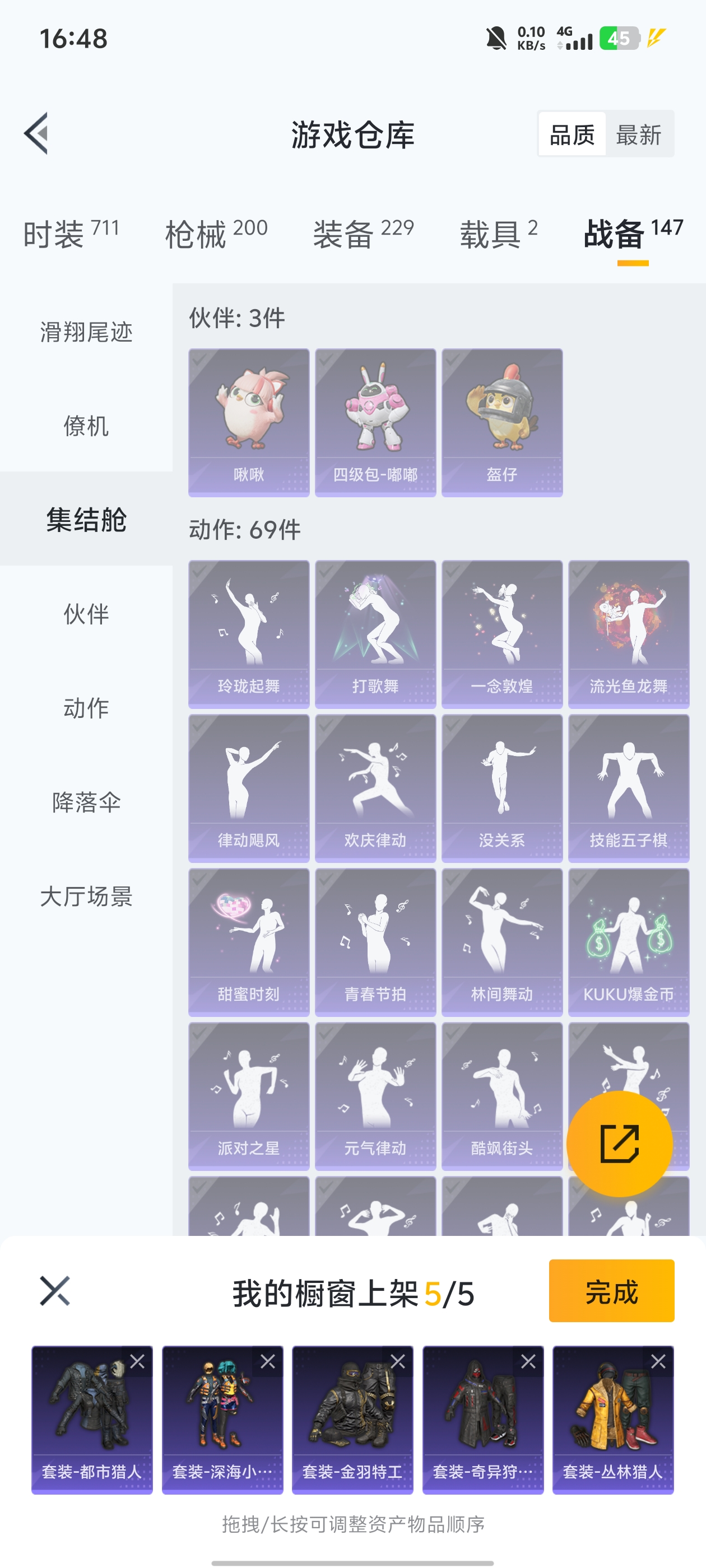Screen dimensions: 706x1568
Task: Select the 装备 tab
Action: (363, 234)
